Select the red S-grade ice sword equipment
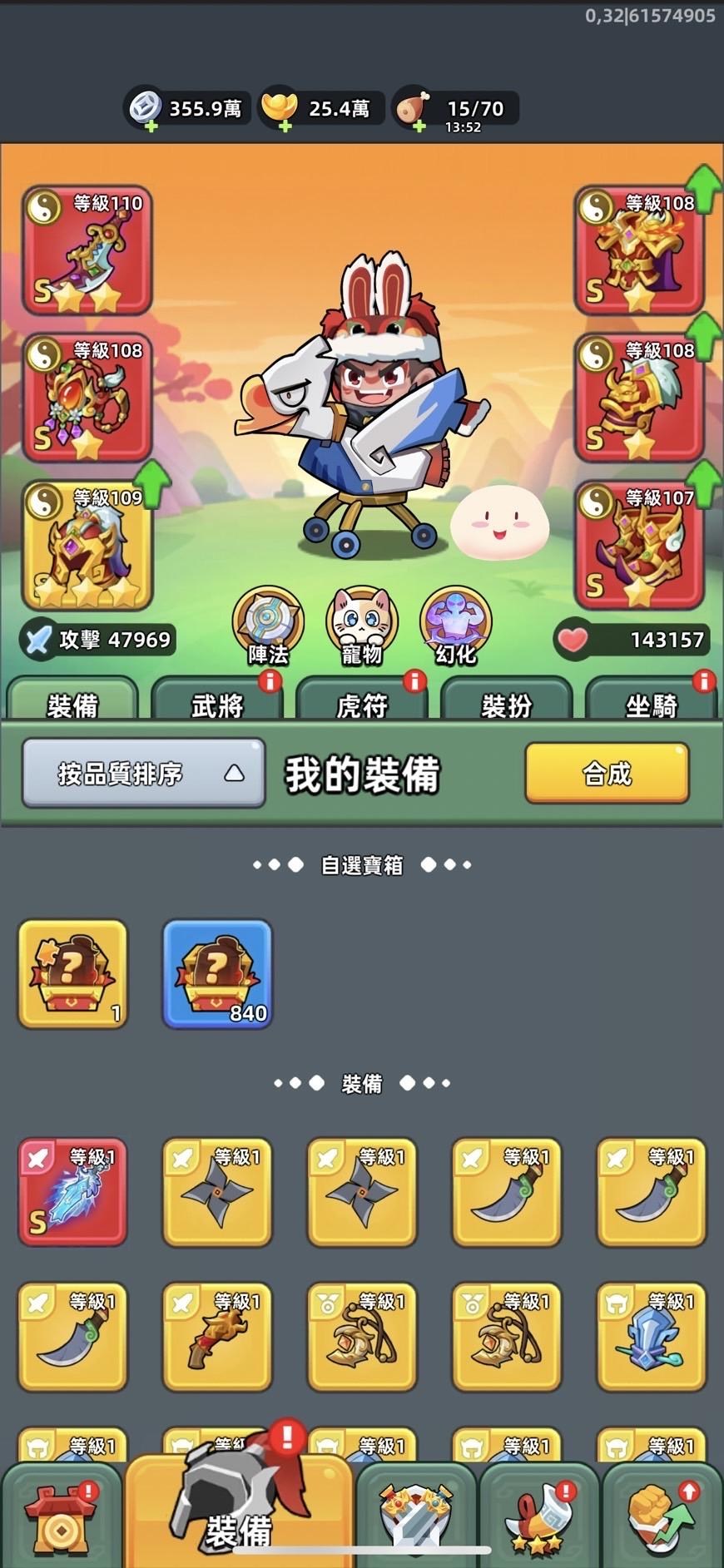Image resolution: width=724 pixels, height=1568 pixels. [x=72, y=1192]
